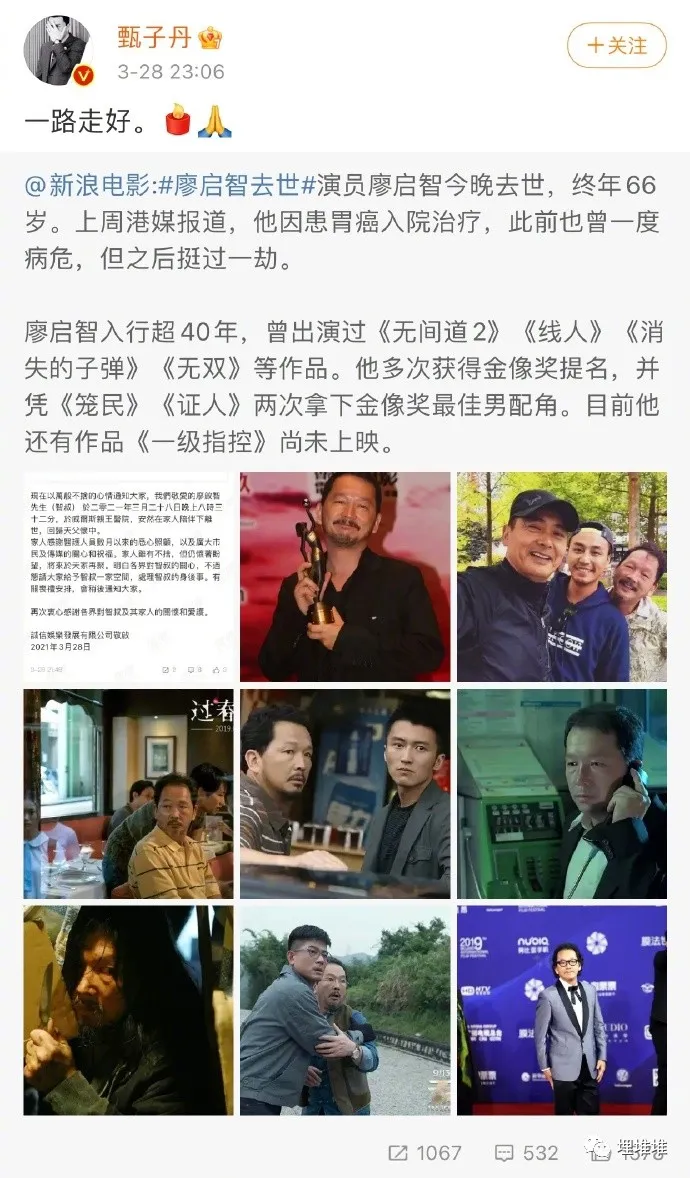The width and height of the screenshot is (690, 1178).
Task: View the red carpet photo tile
Action: [x=562, y=1010]
